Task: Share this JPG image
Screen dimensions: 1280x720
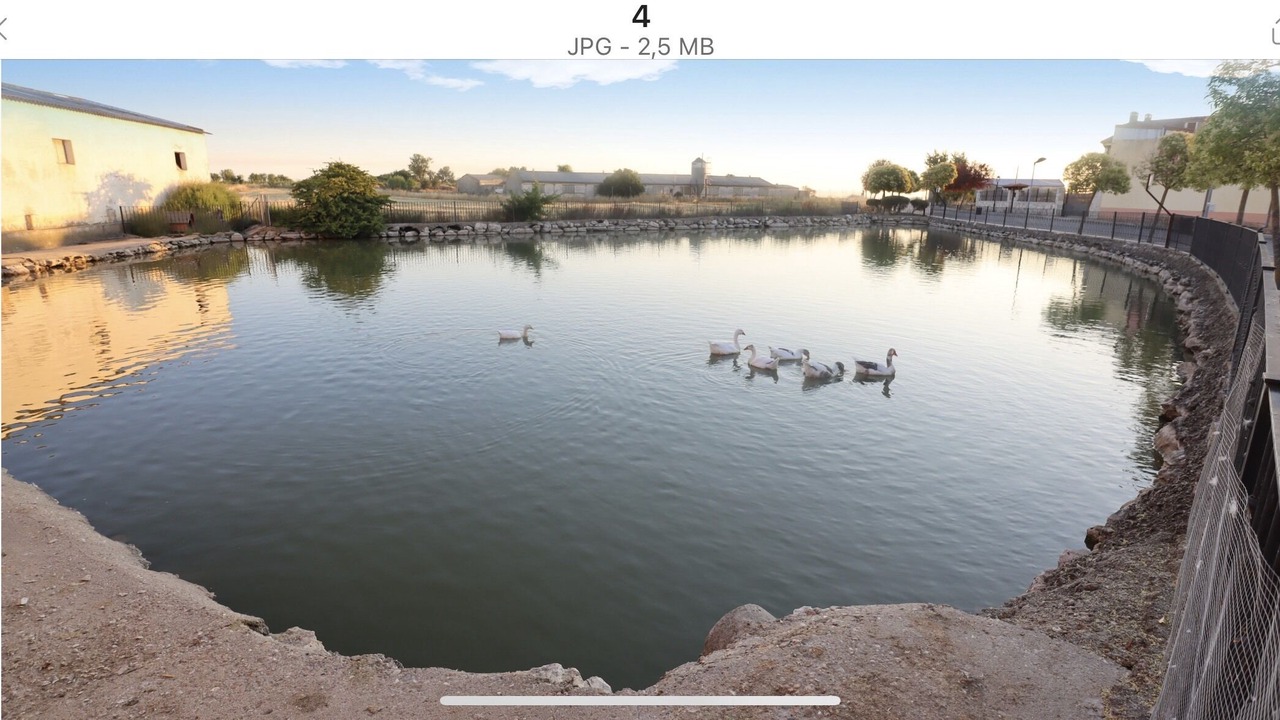Action: pyautogui.click(x=1275, y=31)
